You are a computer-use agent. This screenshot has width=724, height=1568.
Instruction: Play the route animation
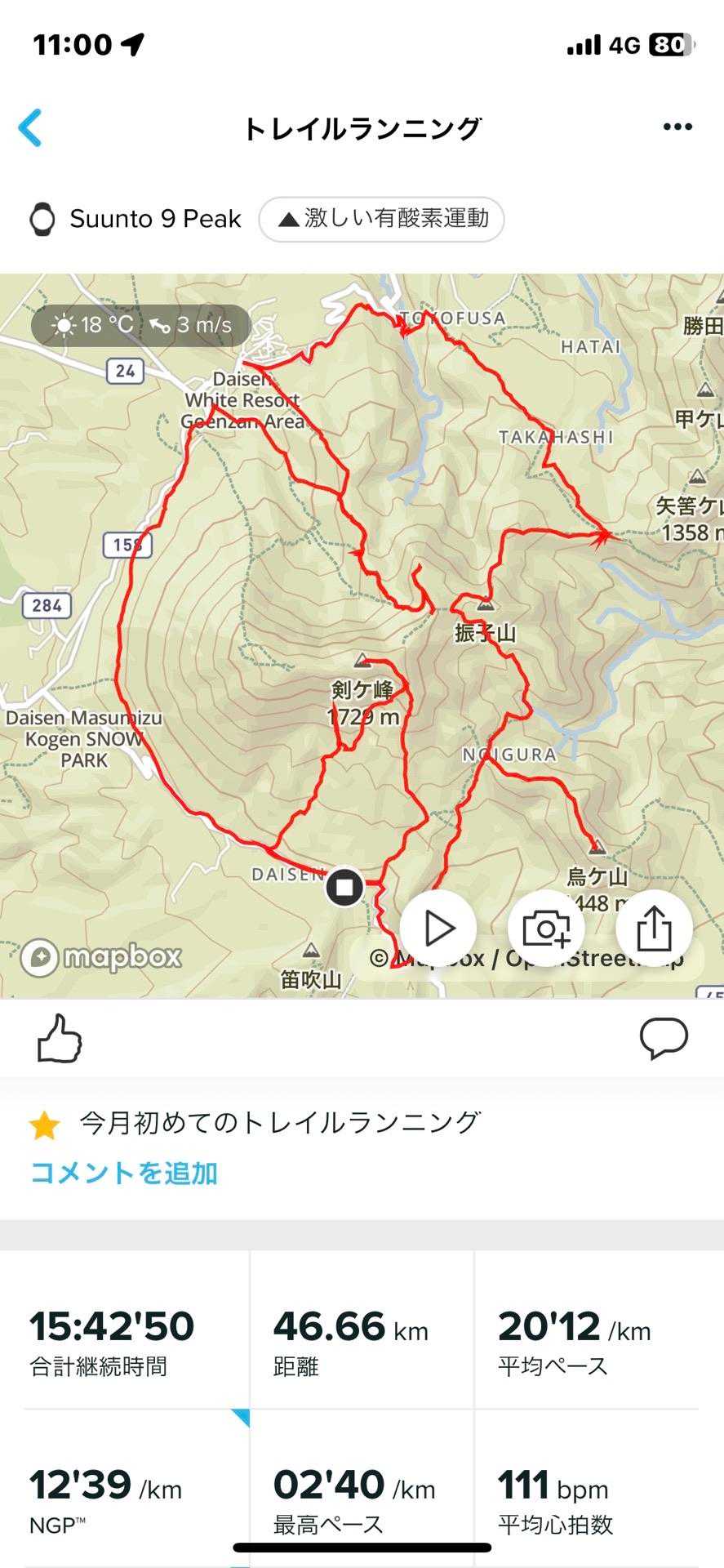point(438,929)
